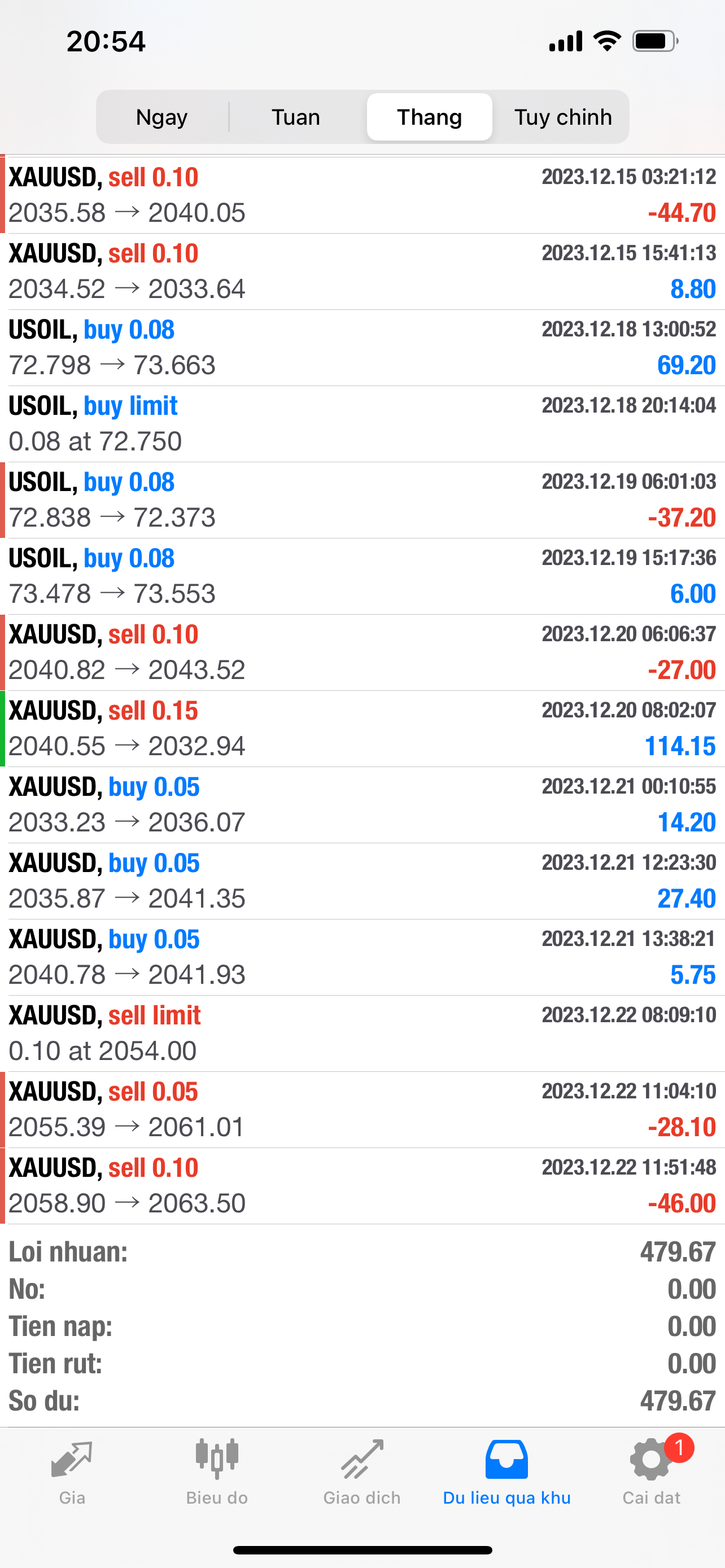
Task: Expand the XAUUSD sell trade with -44.70
Action: click(362, 195)
